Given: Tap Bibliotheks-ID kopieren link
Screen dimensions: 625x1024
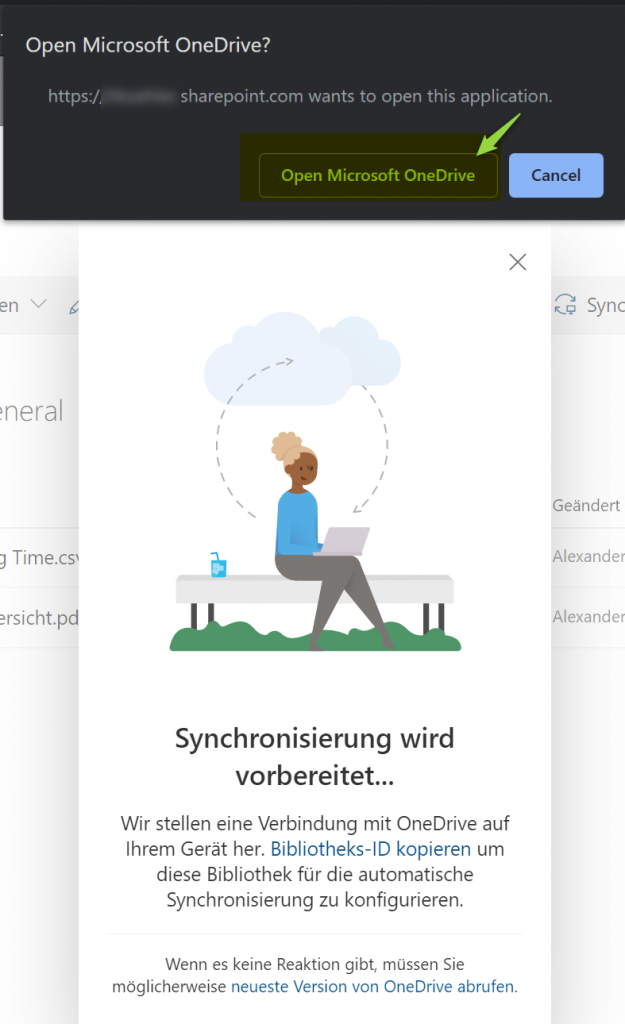Looking at the screenshot, I should coord(370,849).
